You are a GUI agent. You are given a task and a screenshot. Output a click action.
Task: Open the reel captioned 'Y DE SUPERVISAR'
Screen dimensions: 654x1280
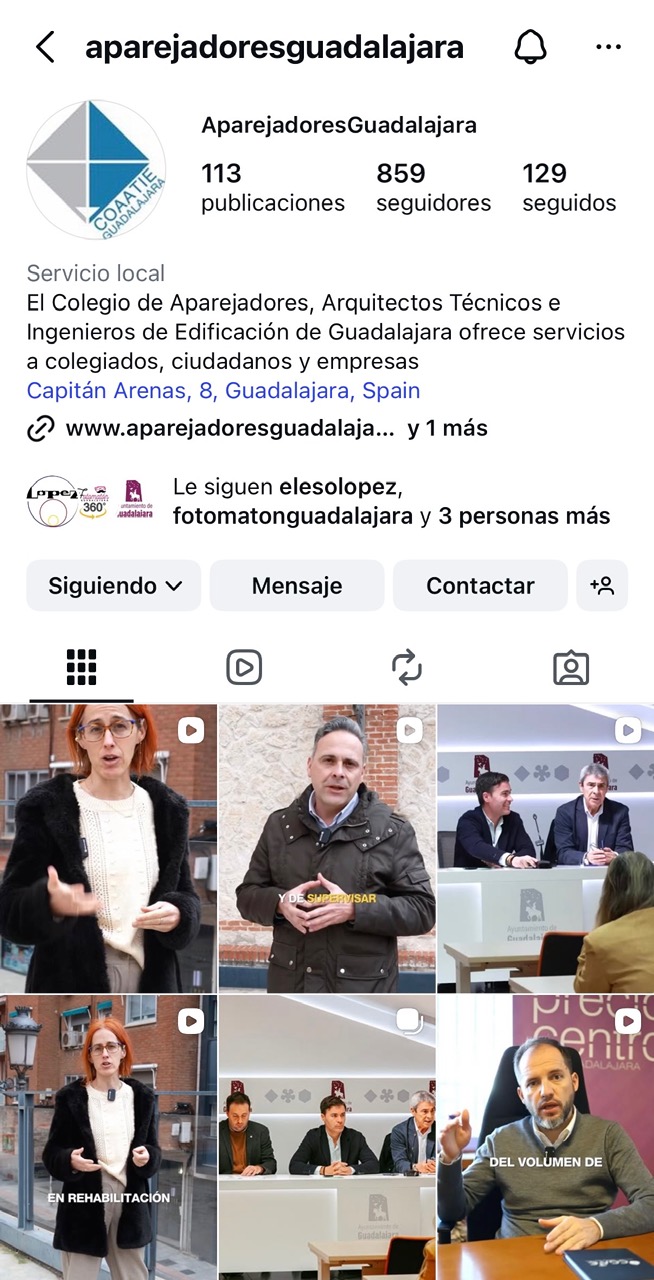click(x=327, y=848)
